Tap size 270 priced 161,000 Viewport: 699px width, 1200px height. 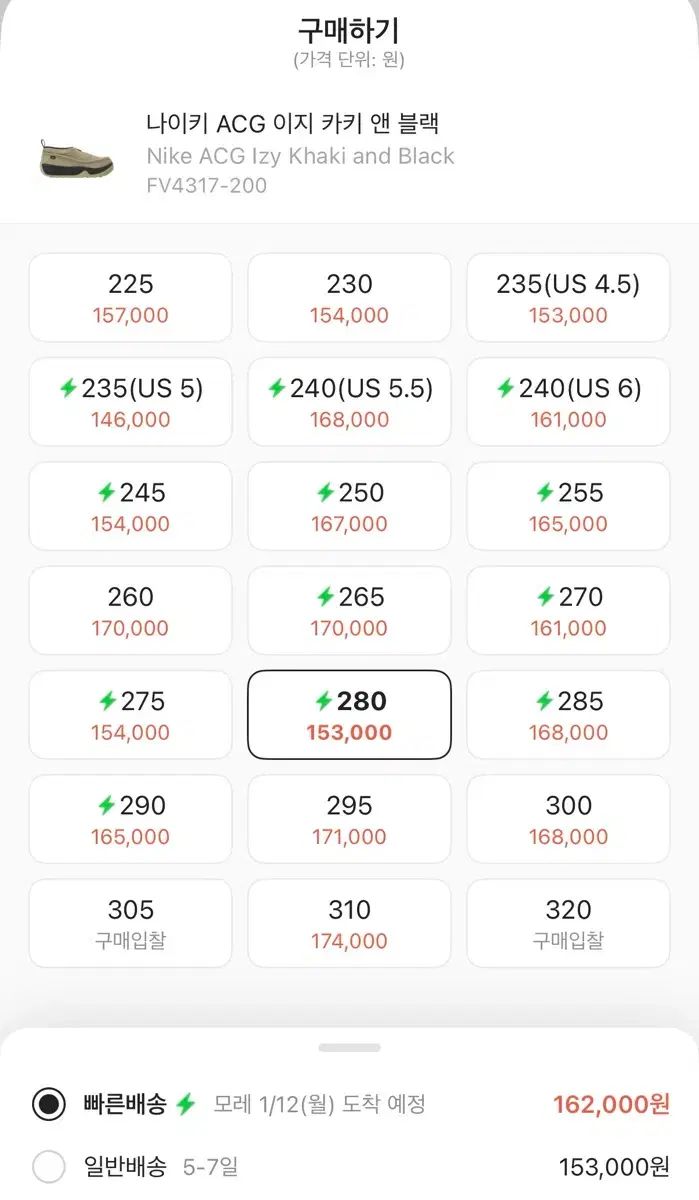pos(568,611)
